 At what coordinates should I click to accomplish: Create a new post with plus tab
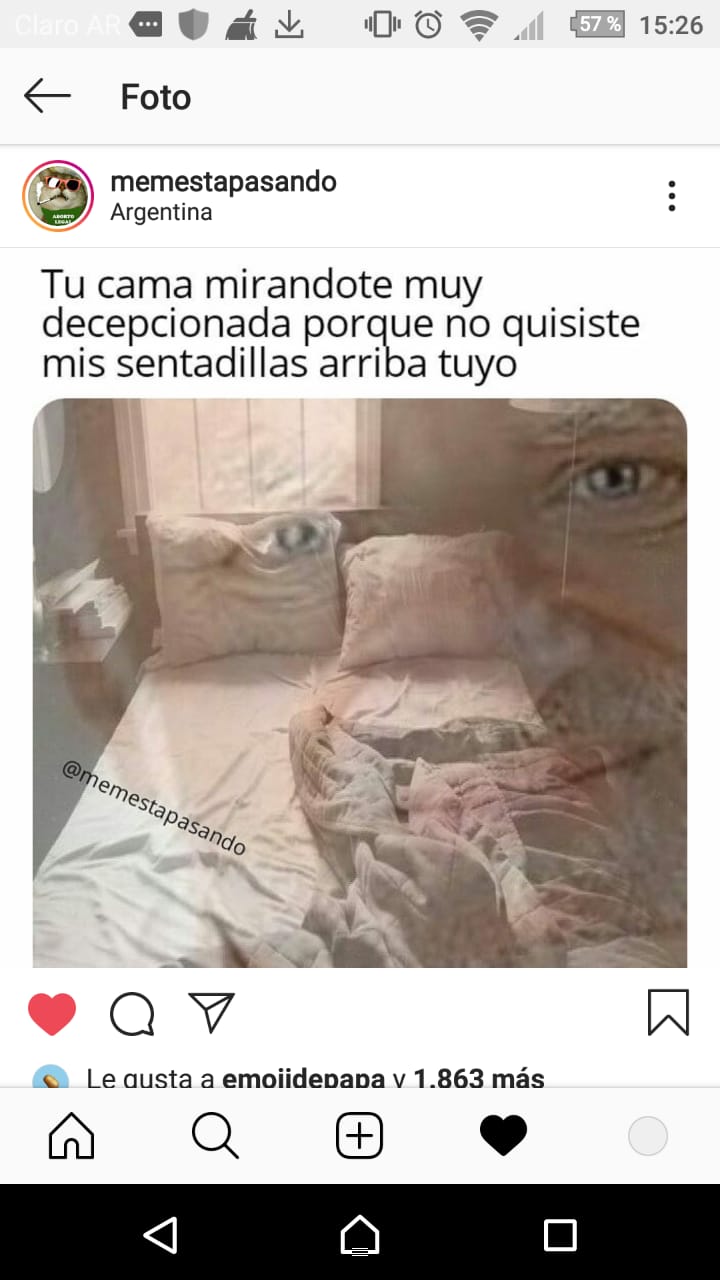pos(359,1136)
